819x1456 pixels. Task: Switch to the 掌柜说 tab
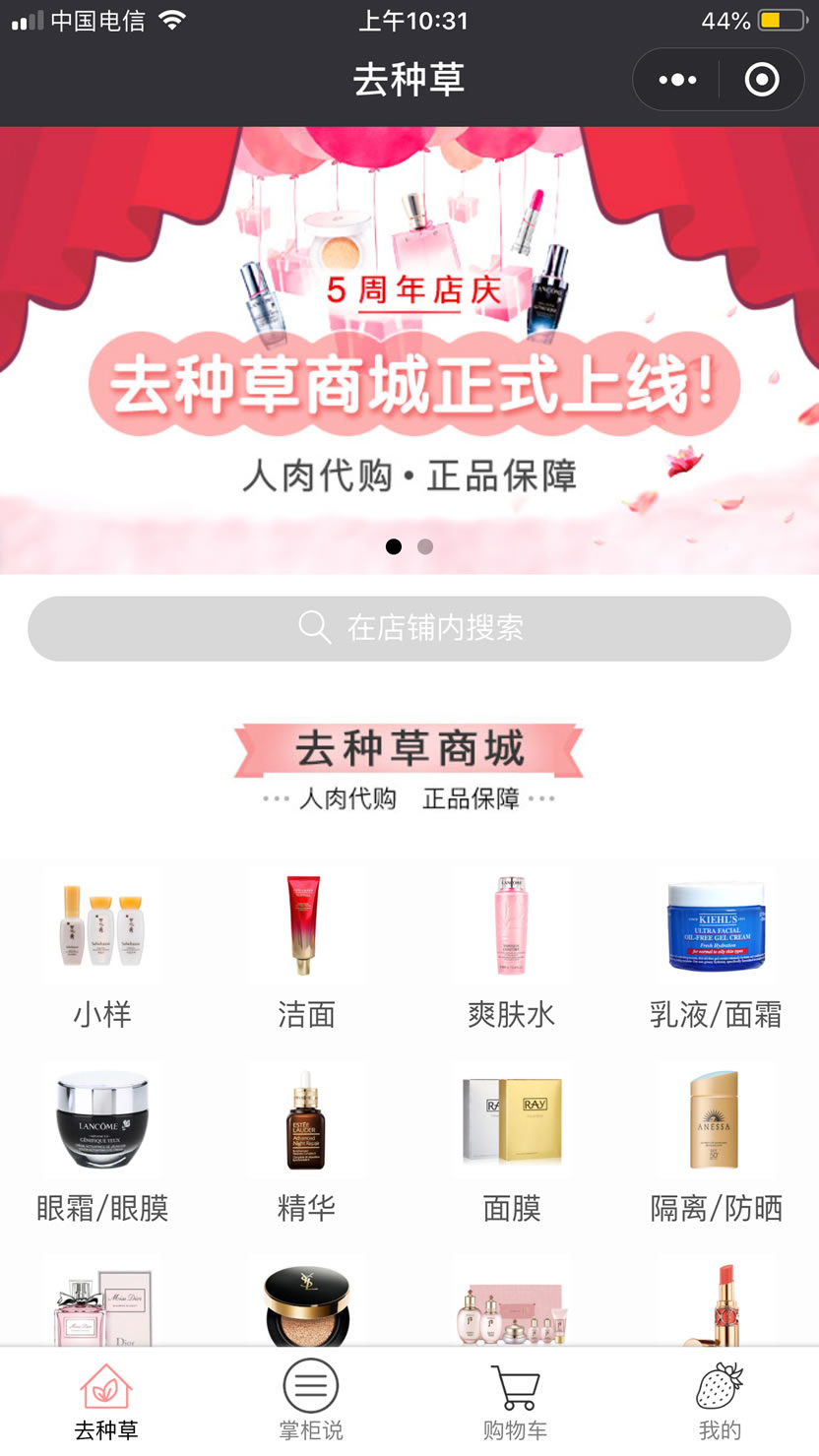coord(310,1401)
